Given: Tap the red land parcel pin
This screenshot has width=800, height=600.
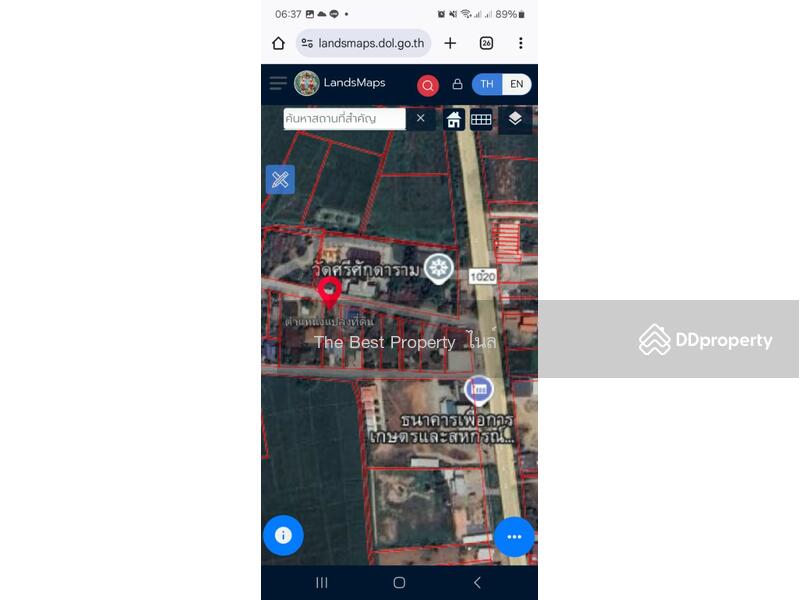Looking at the screenshot, I should pyautogui.click(x=329, y=293).
